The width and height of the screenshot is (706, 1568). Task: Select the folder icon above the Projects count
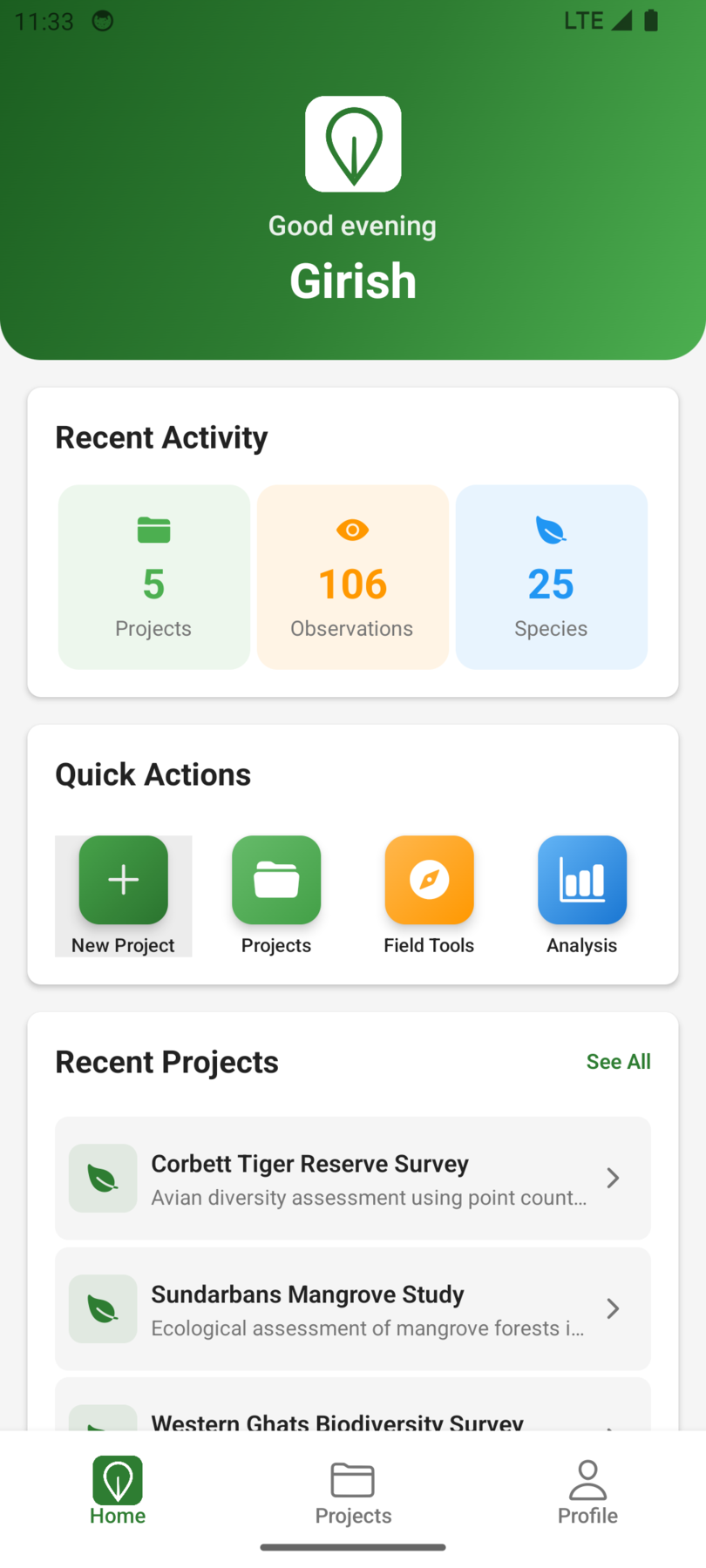[x=153, y=529]
